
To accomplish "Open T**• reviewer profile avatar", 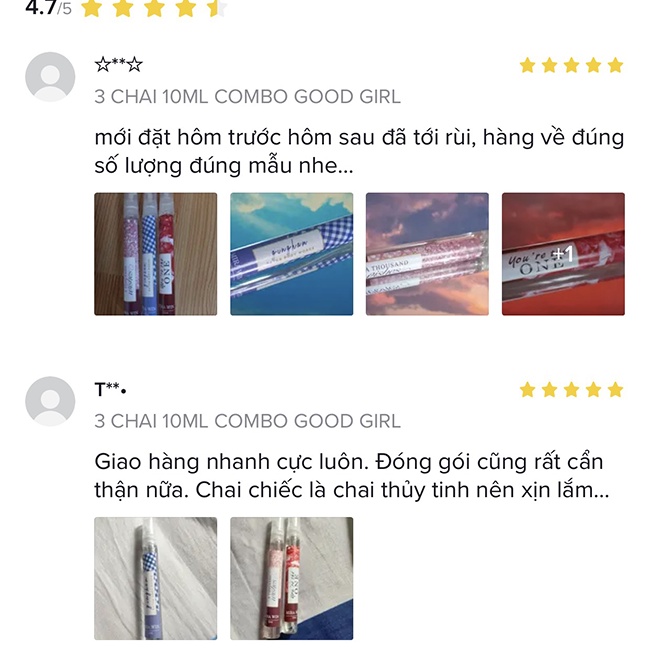I will (50, 401).
